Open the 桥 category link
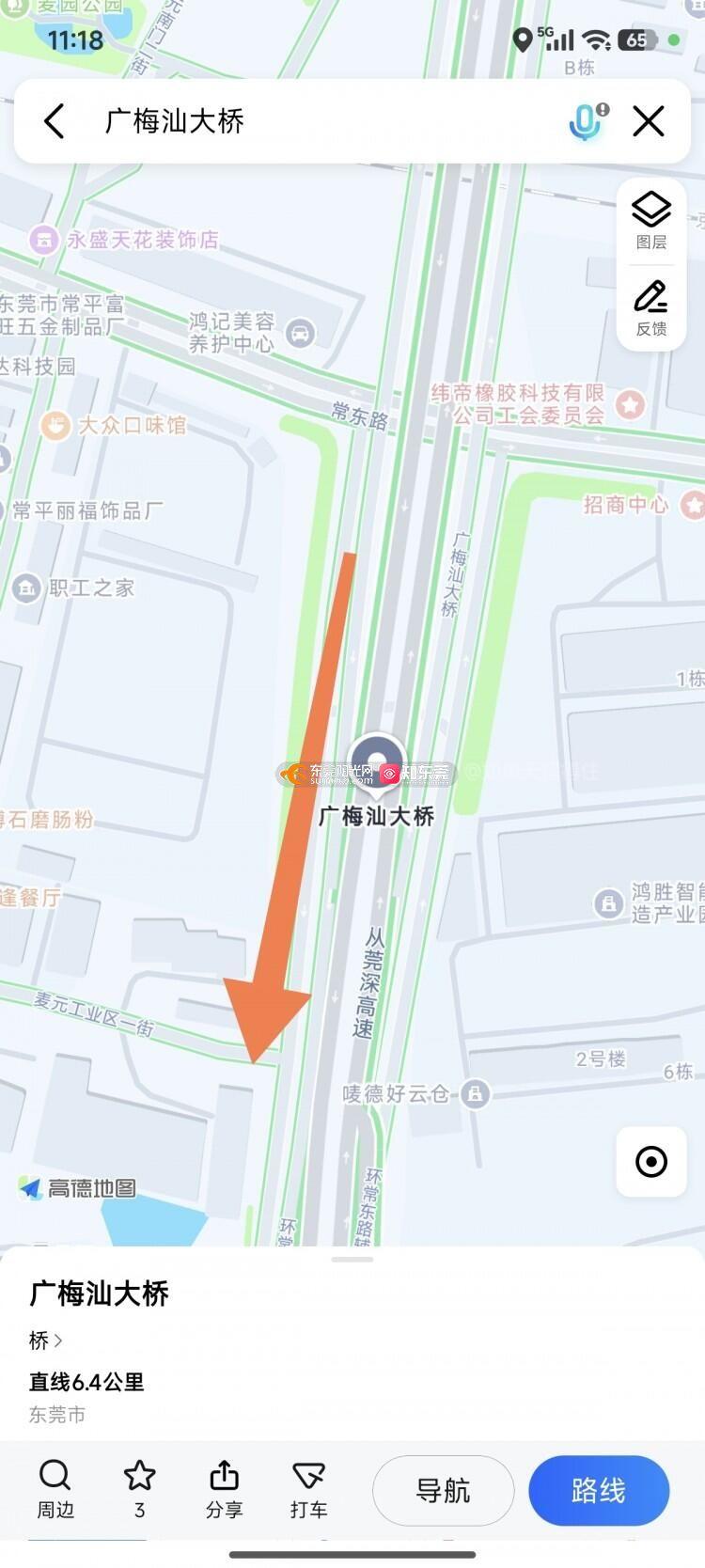Screen dimensions: 705x1568 (x=45, y=1341)
